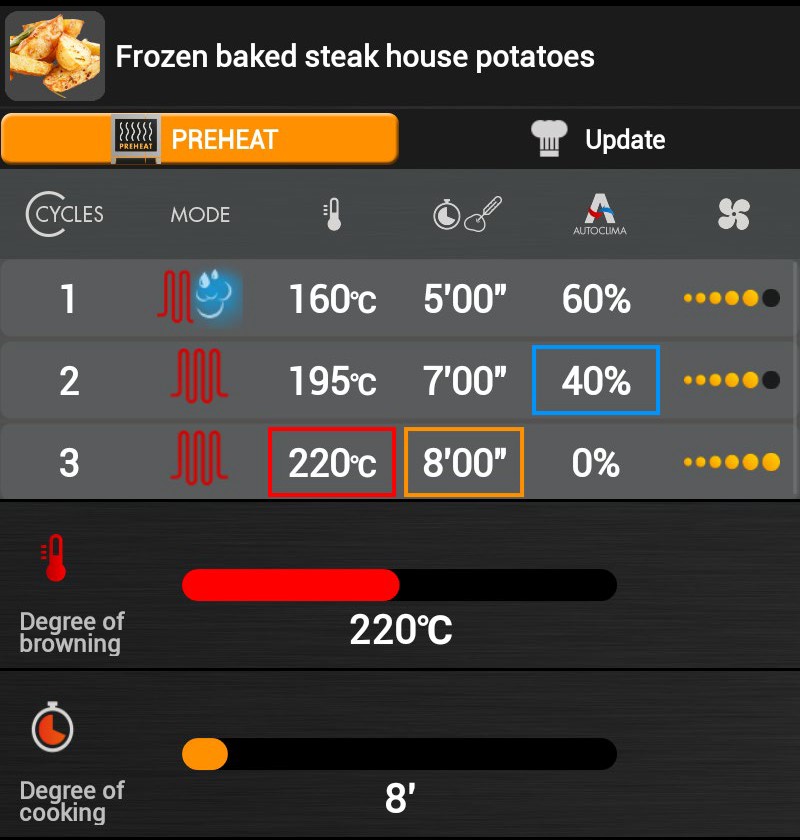800x840 pixels.
Task: Change the steam cooking mode of cycle 1
Action: [199, 299]
